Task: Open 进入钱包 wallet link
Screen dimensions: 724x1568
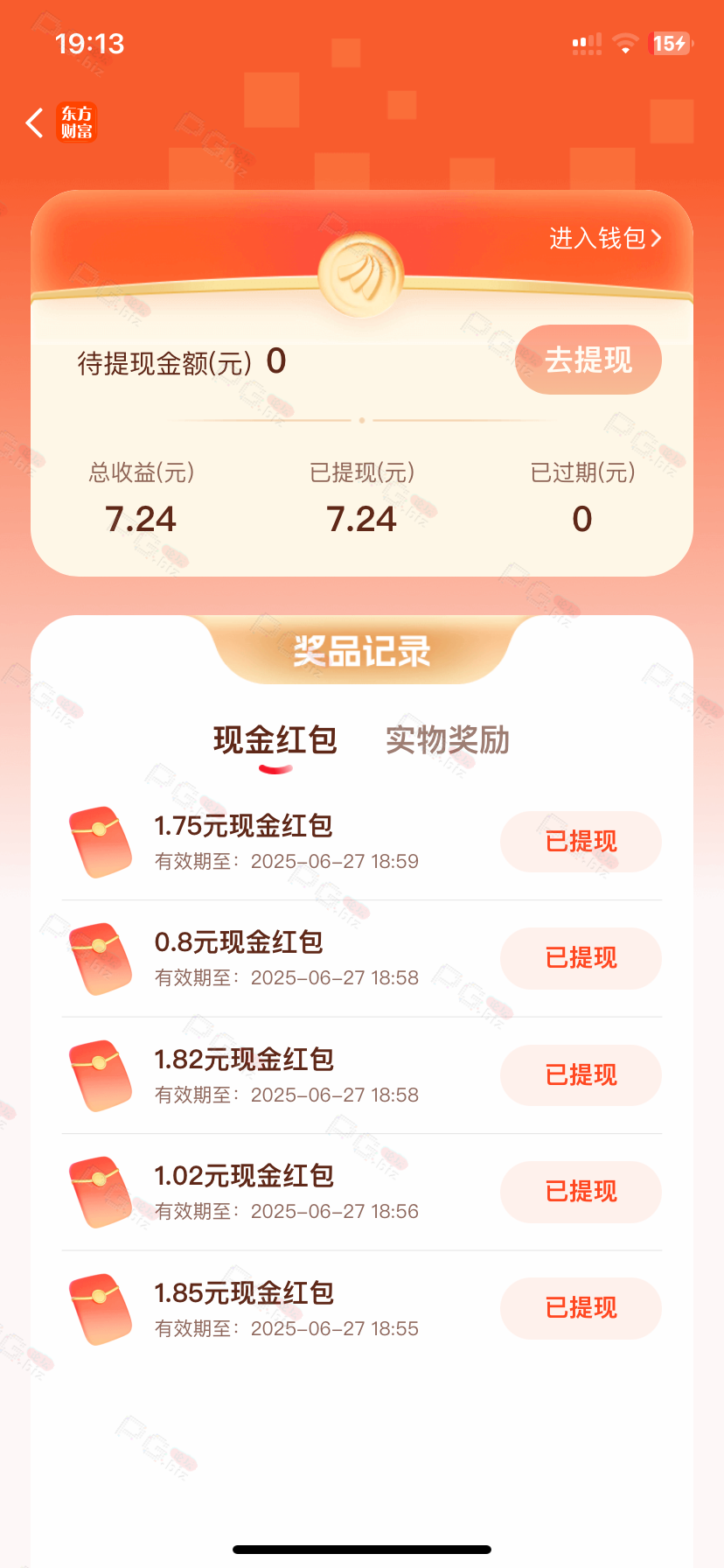Action: click(x=605, y=238)
